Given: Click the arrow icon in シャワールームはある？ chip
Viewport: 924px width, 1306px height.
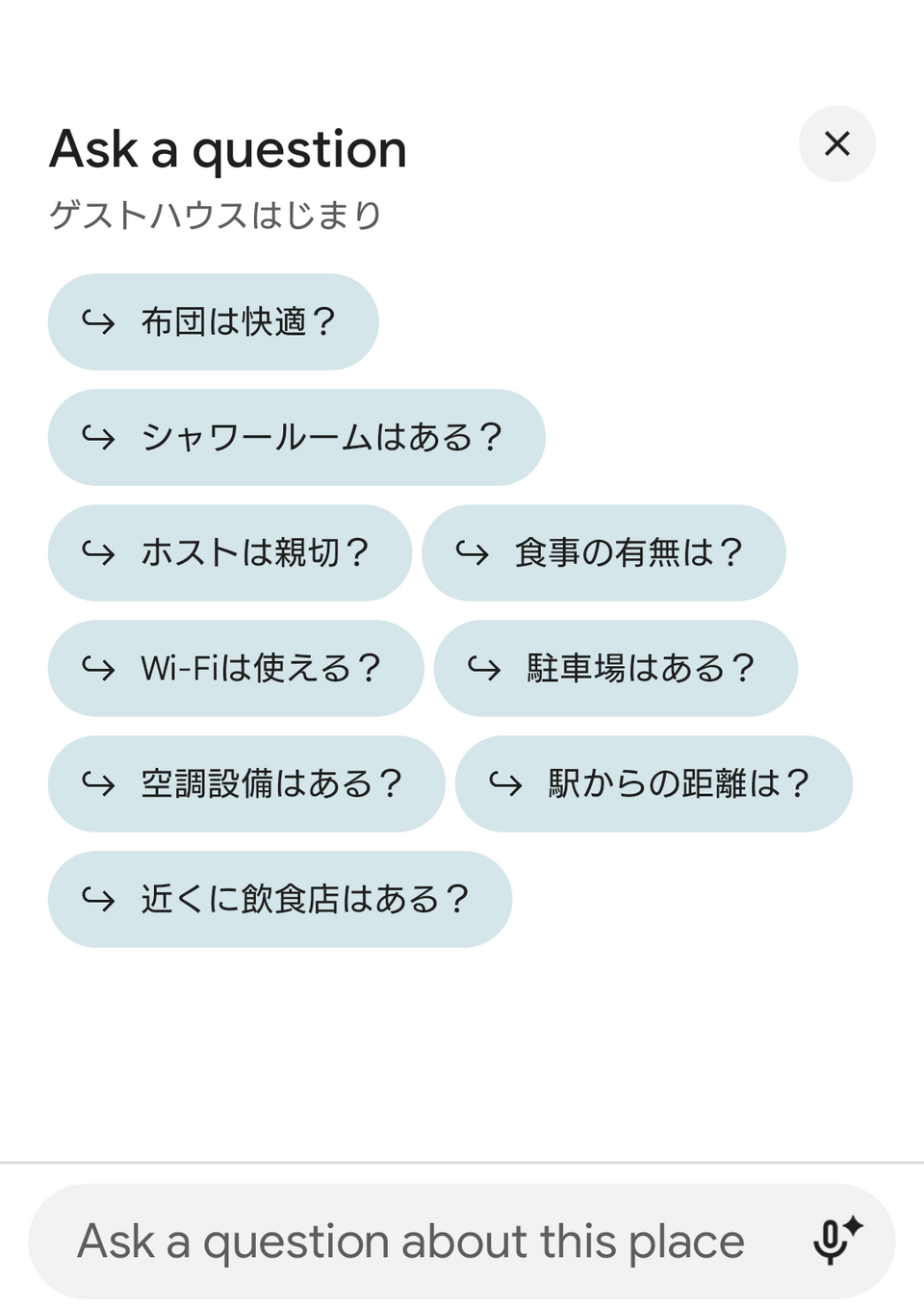Looking at the screenshot, I should pos(99,437).
